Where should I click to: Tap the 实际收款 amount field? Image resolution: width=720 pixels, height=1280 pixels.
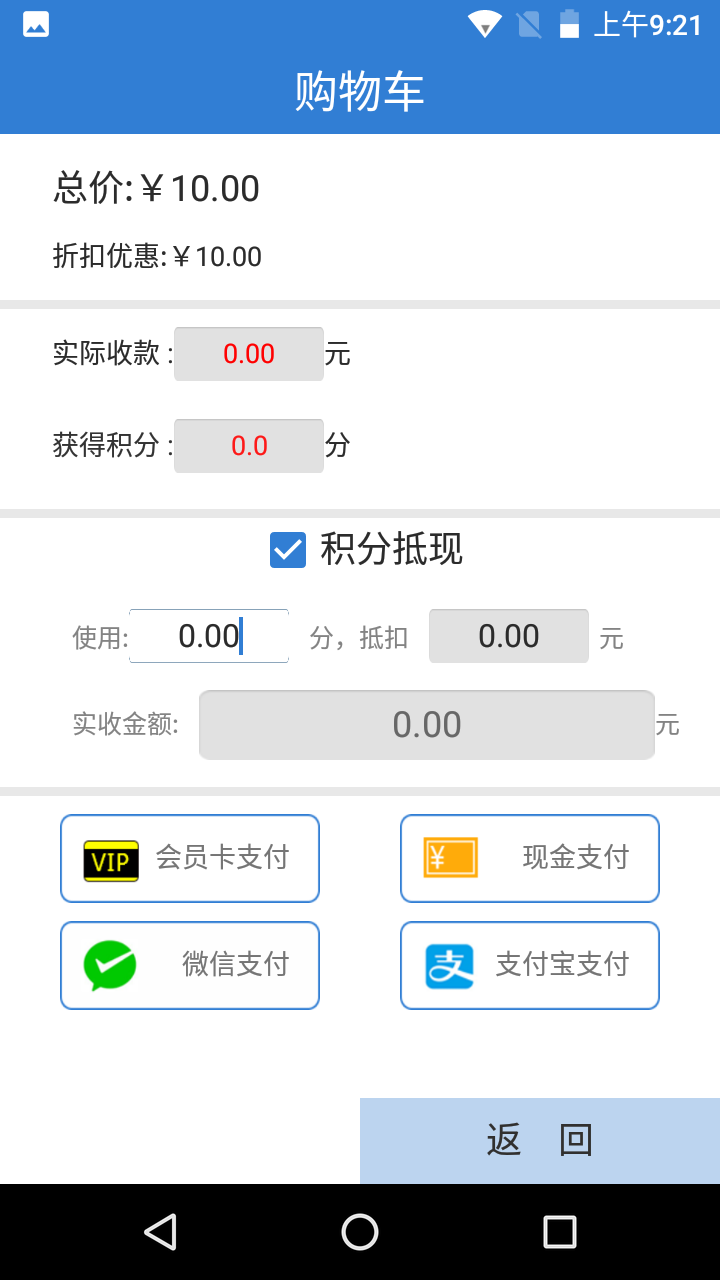[249, 354]
